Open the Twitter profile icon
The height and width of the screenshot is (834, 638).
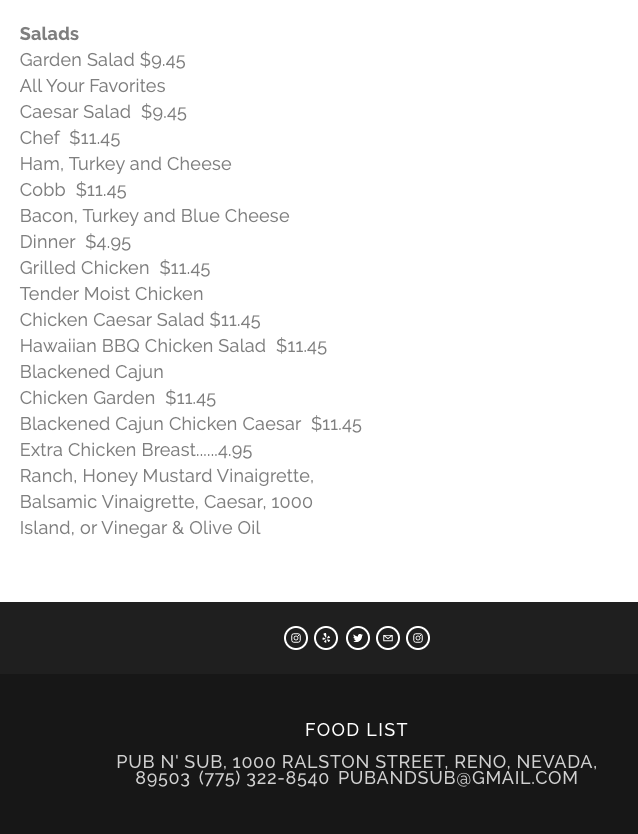pos(357,638)
